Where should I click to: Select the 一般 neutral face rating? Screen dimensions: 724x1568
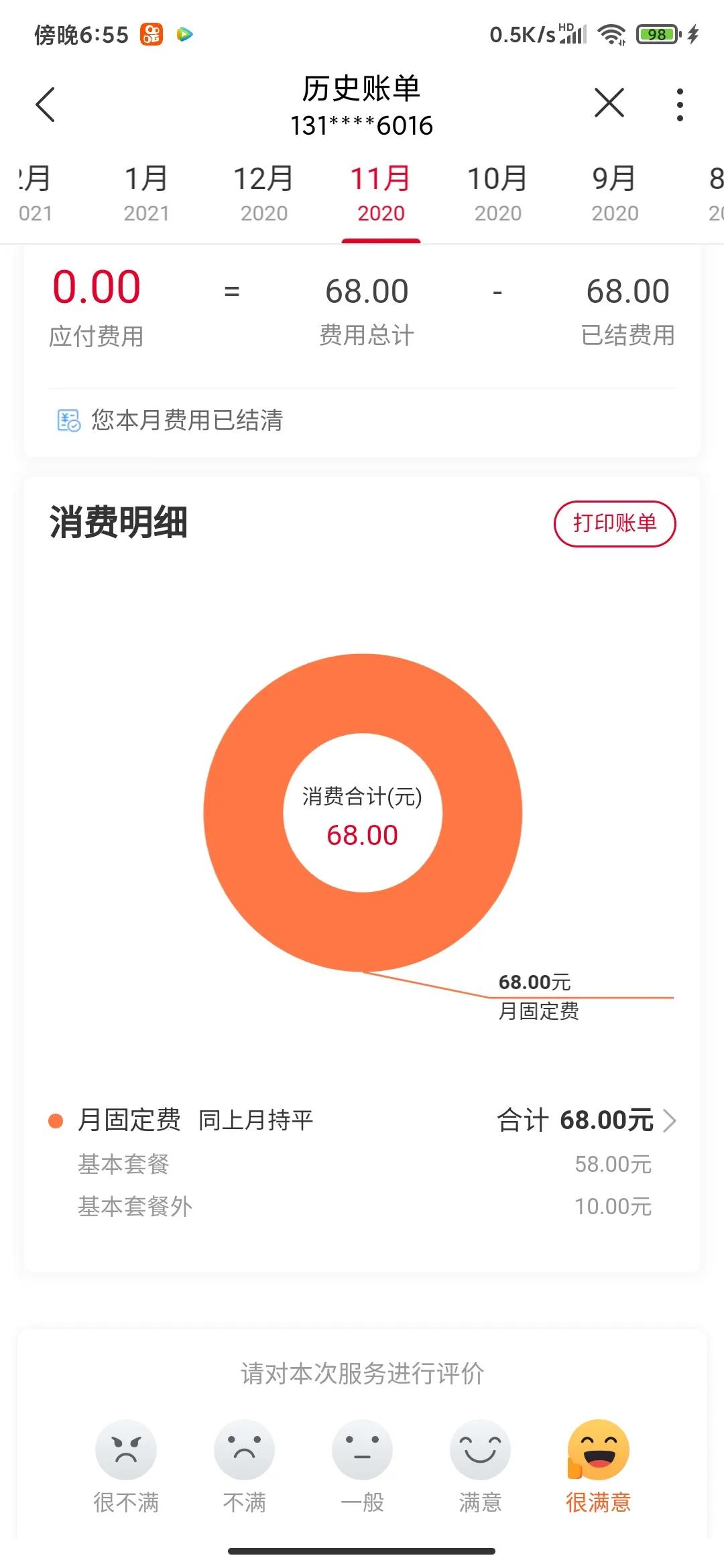pyautogui.click(x=362, y=1449)
